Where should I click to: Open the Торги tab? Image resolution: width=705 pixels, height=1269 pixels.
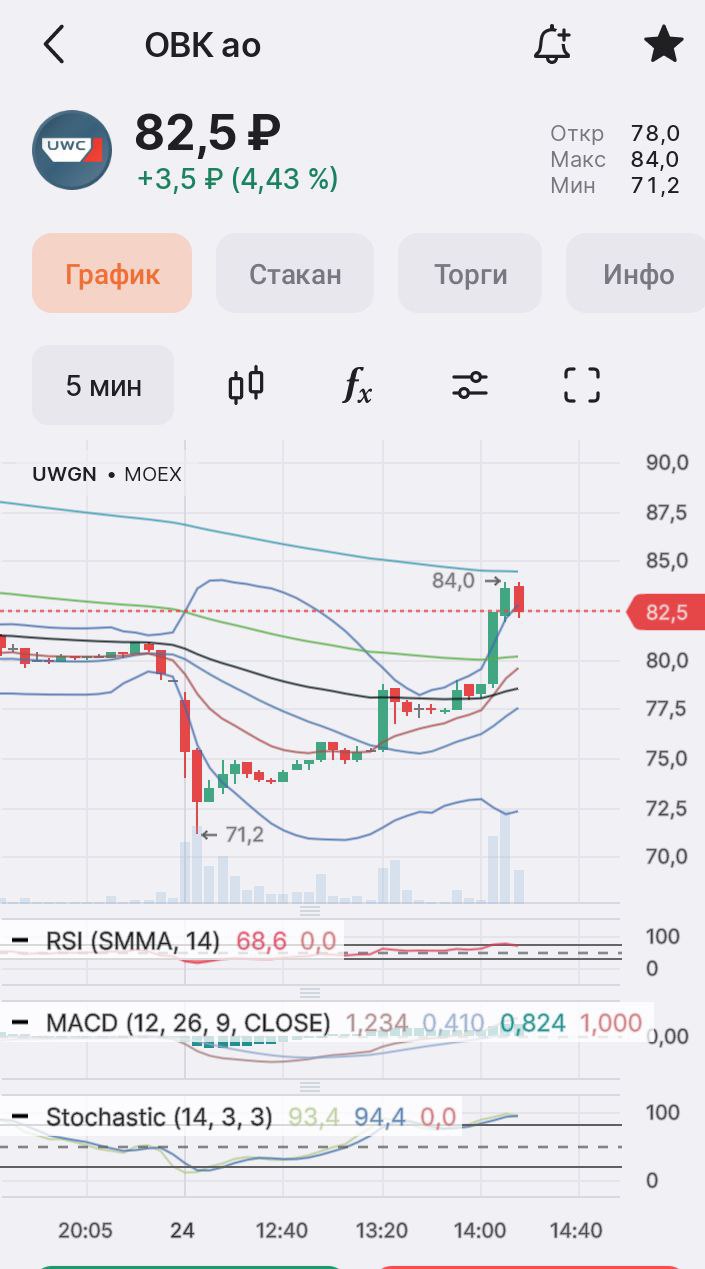(470, 274)
